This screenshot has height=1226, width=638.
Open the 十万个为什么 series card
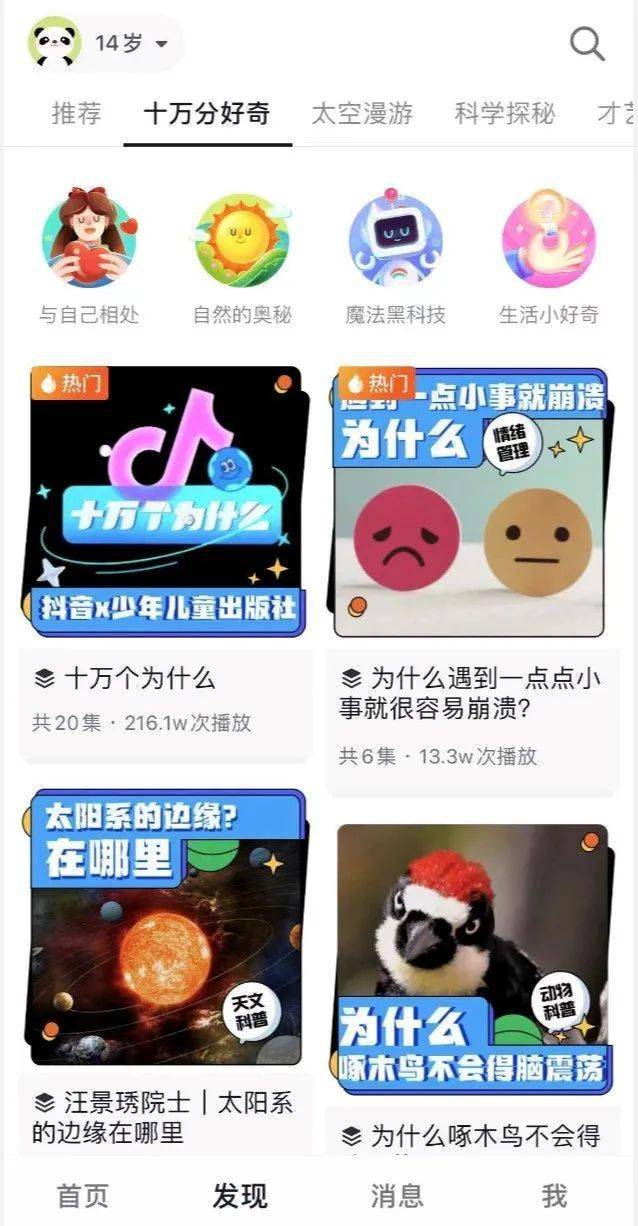coord(166,560)
